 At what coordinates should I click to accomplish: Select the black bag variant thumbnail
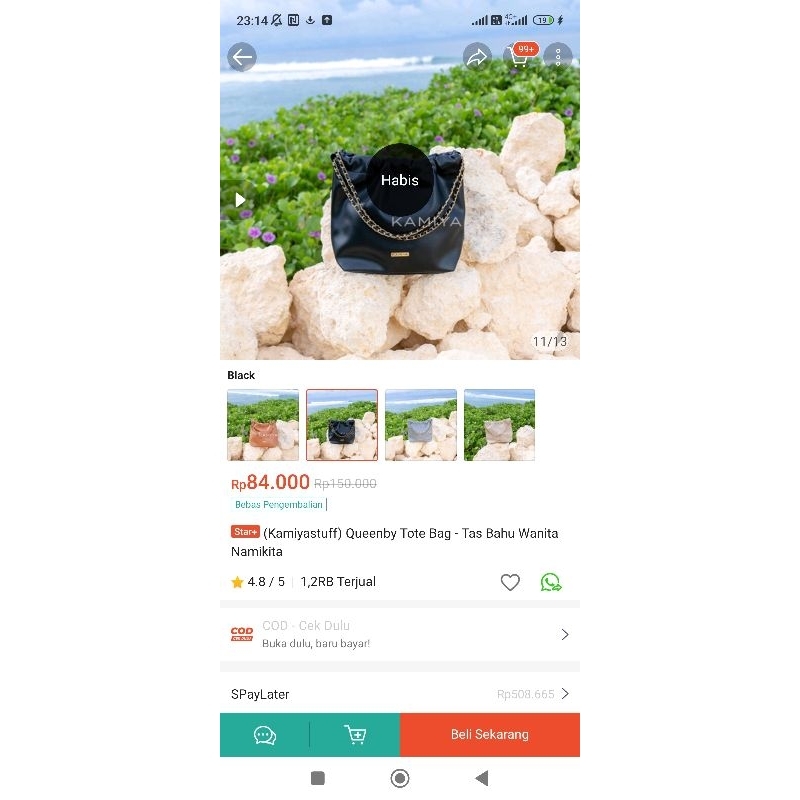tap(342, 425)
